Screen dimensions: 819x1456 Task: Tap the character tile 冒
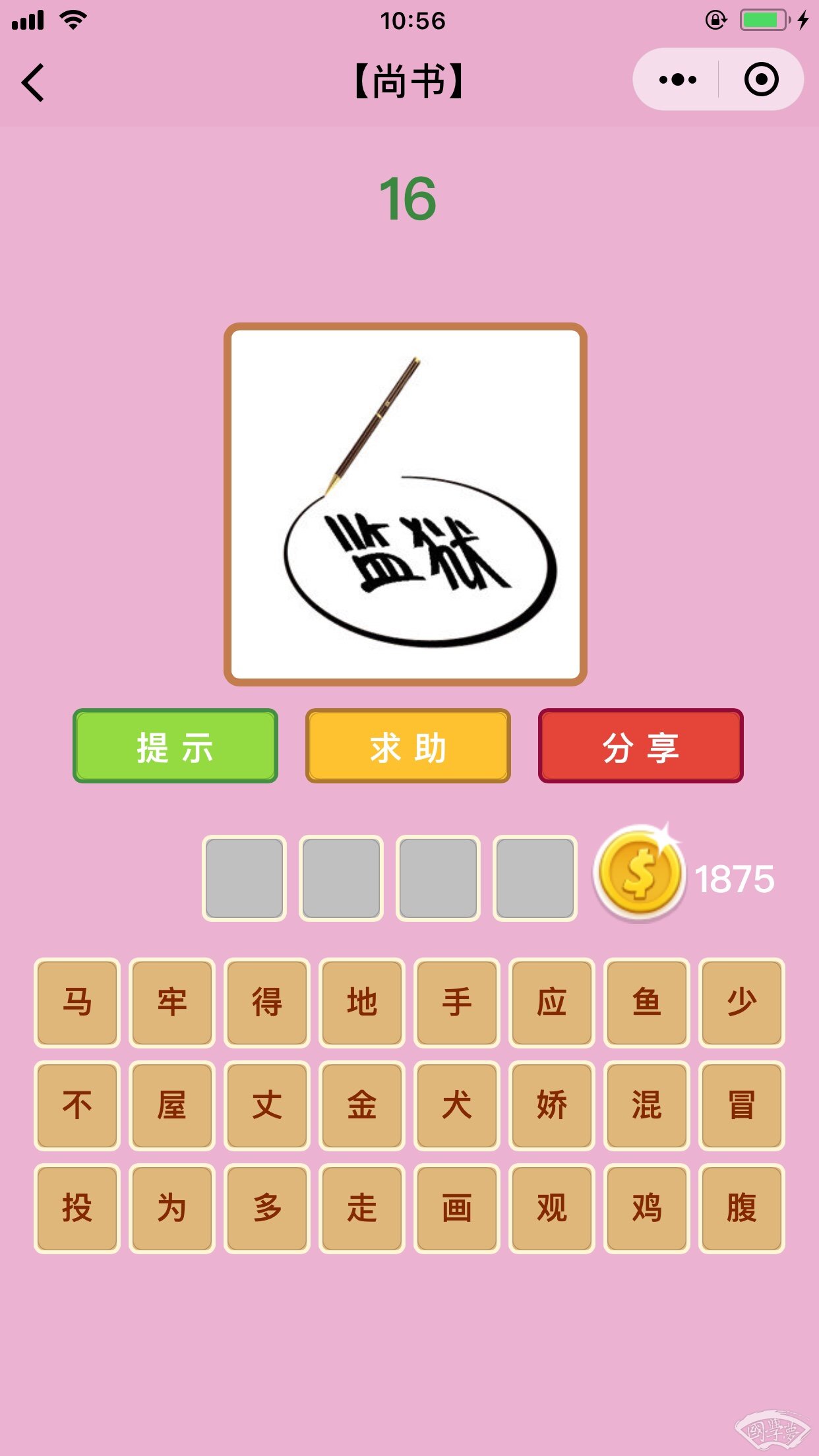(741, 1105)
